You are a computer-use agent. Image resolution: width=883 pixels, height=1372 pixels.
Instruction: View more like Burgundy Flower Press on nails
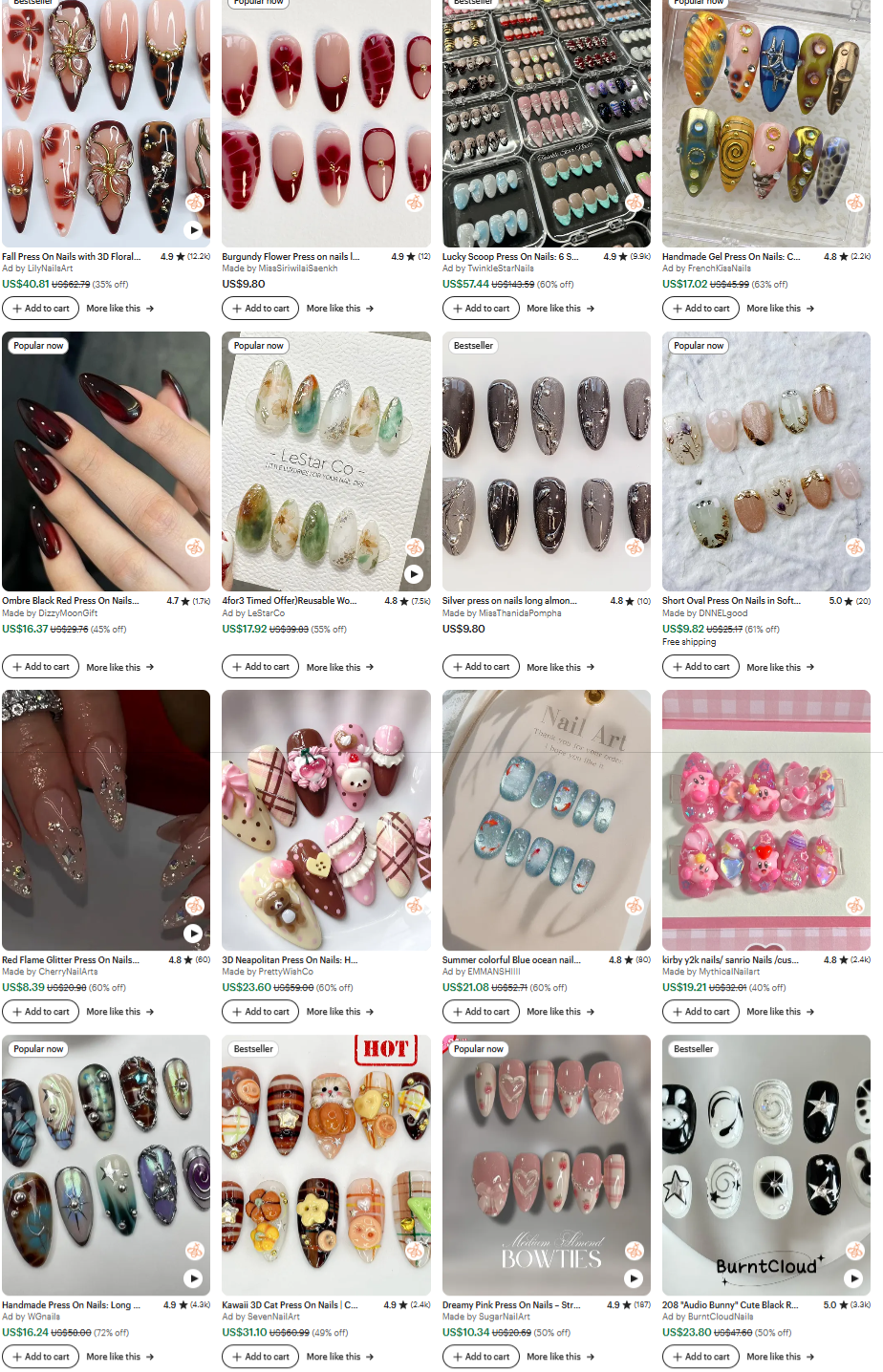pyautogui.click(x=339, y=309)
